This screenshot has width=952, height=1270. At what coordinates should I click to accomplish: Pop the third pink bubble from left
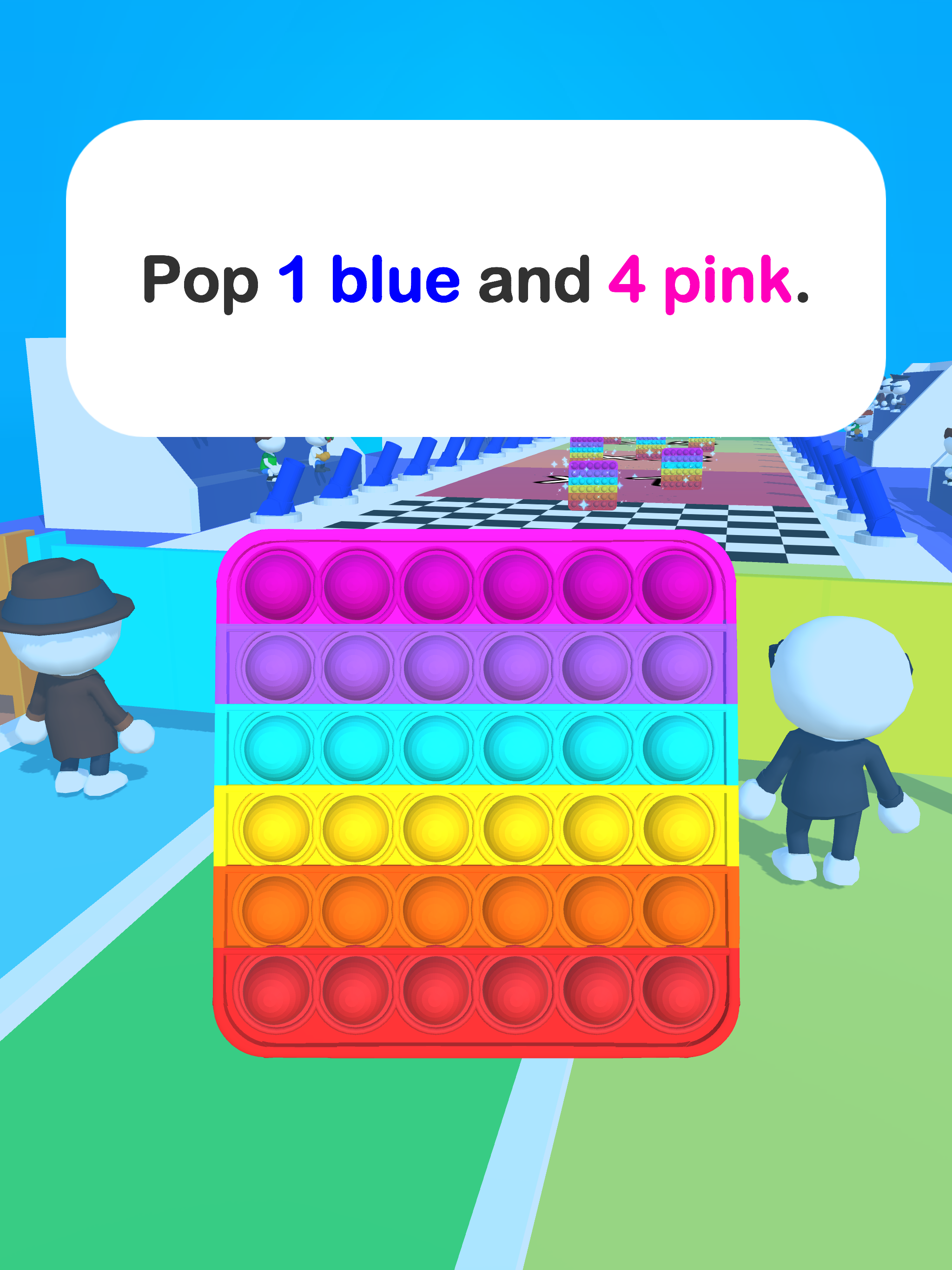coord(436,586)
